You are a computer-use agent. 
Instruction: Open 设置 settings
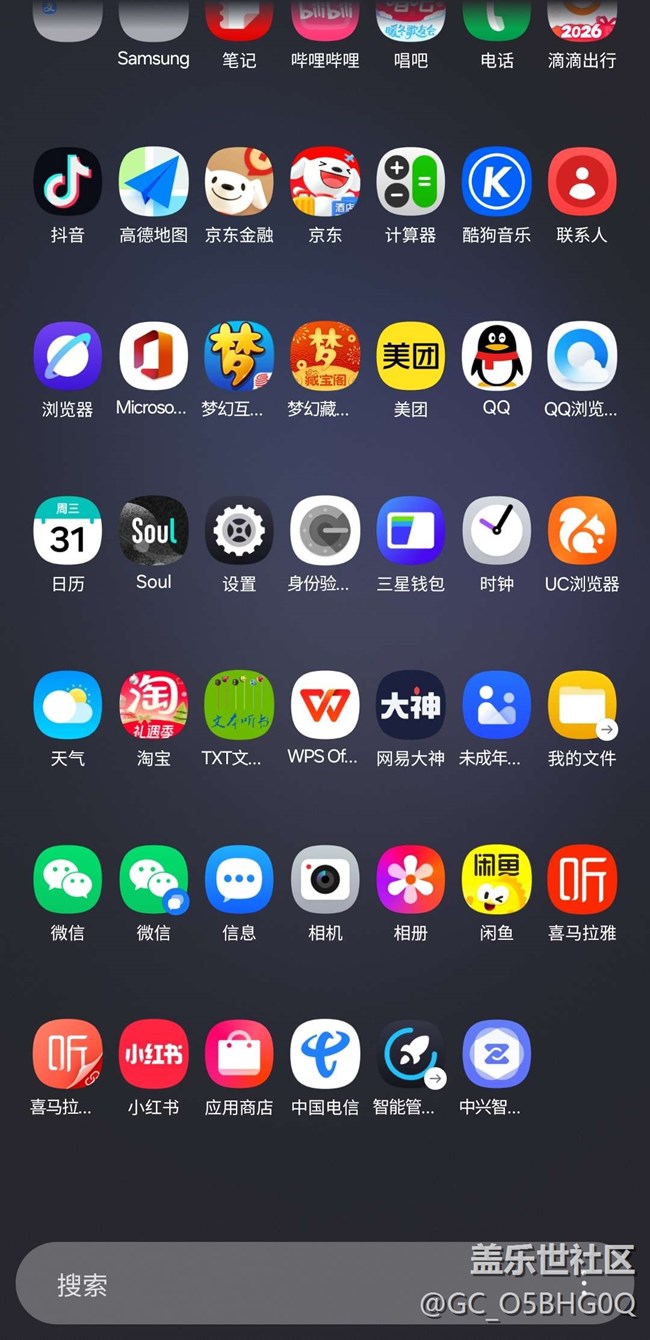tap(239, 531)
